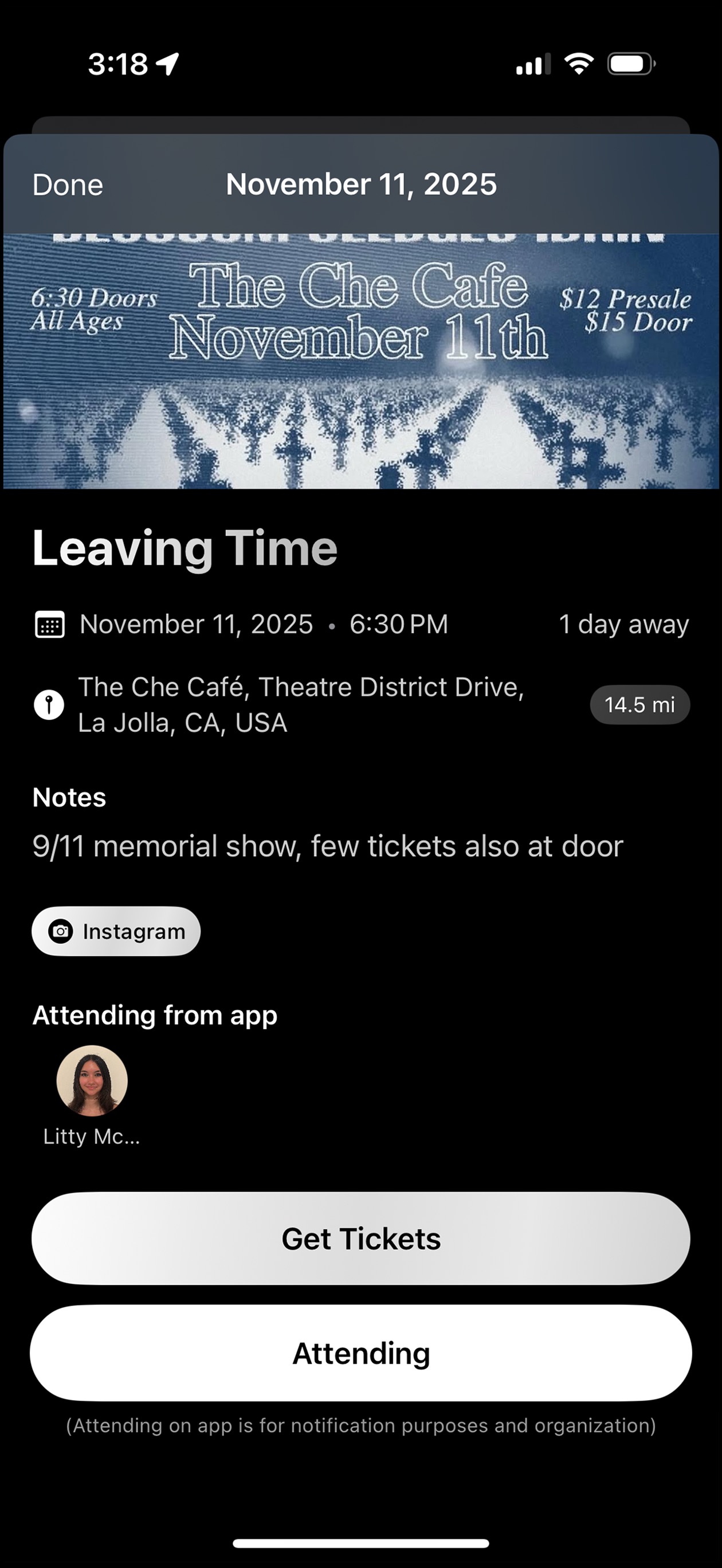Screen dimensions: 722x1568
Task: Open the event flyer image
Action: click(361, 361)
